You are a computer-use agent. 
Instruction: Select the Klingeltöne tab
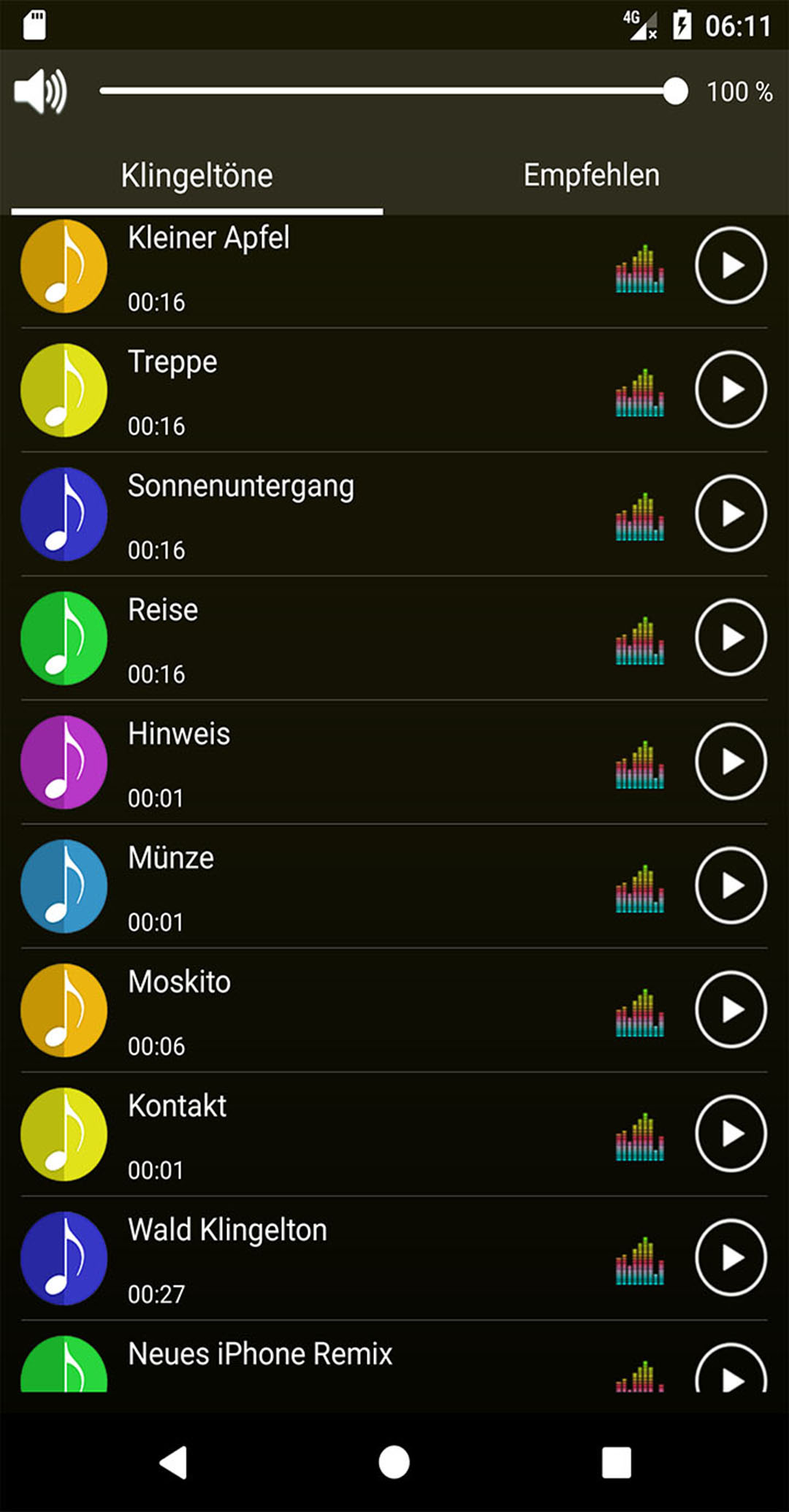(x=197, y=175)
